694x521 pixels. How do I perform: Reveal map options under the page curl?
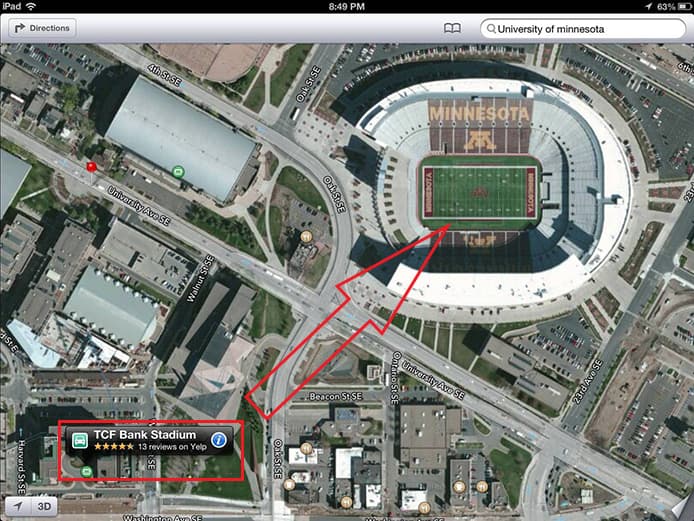point(681,507)
